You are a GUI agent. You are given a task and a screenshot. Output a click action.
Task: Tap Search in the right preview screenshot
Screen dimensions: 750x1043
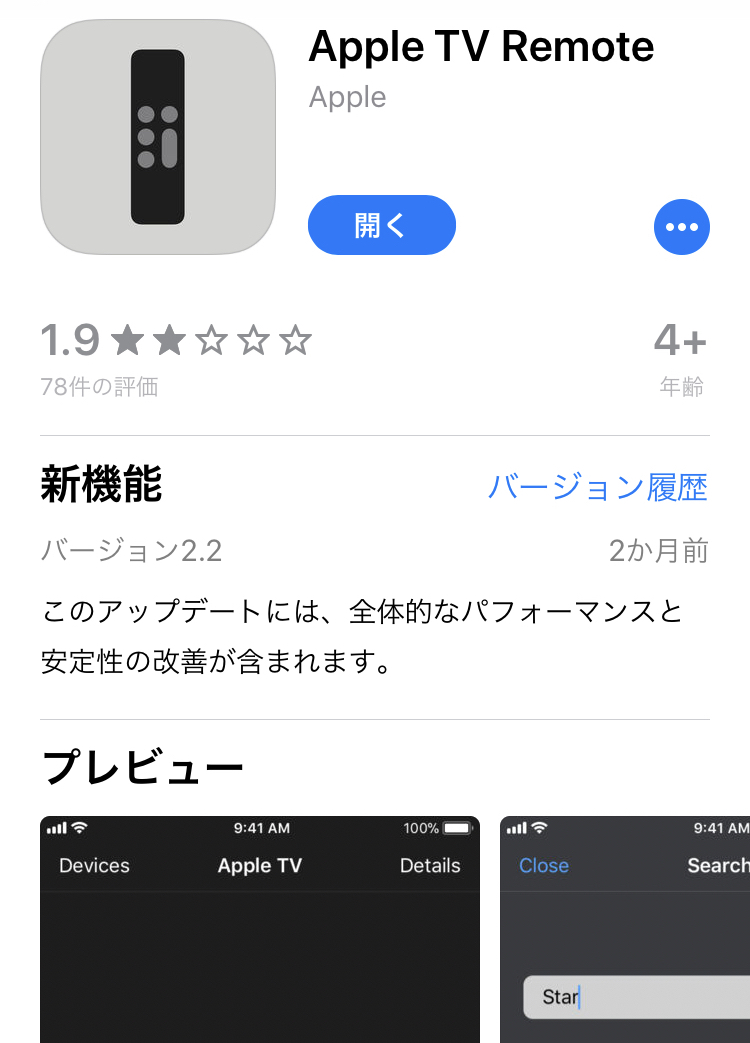click(717, 866)
